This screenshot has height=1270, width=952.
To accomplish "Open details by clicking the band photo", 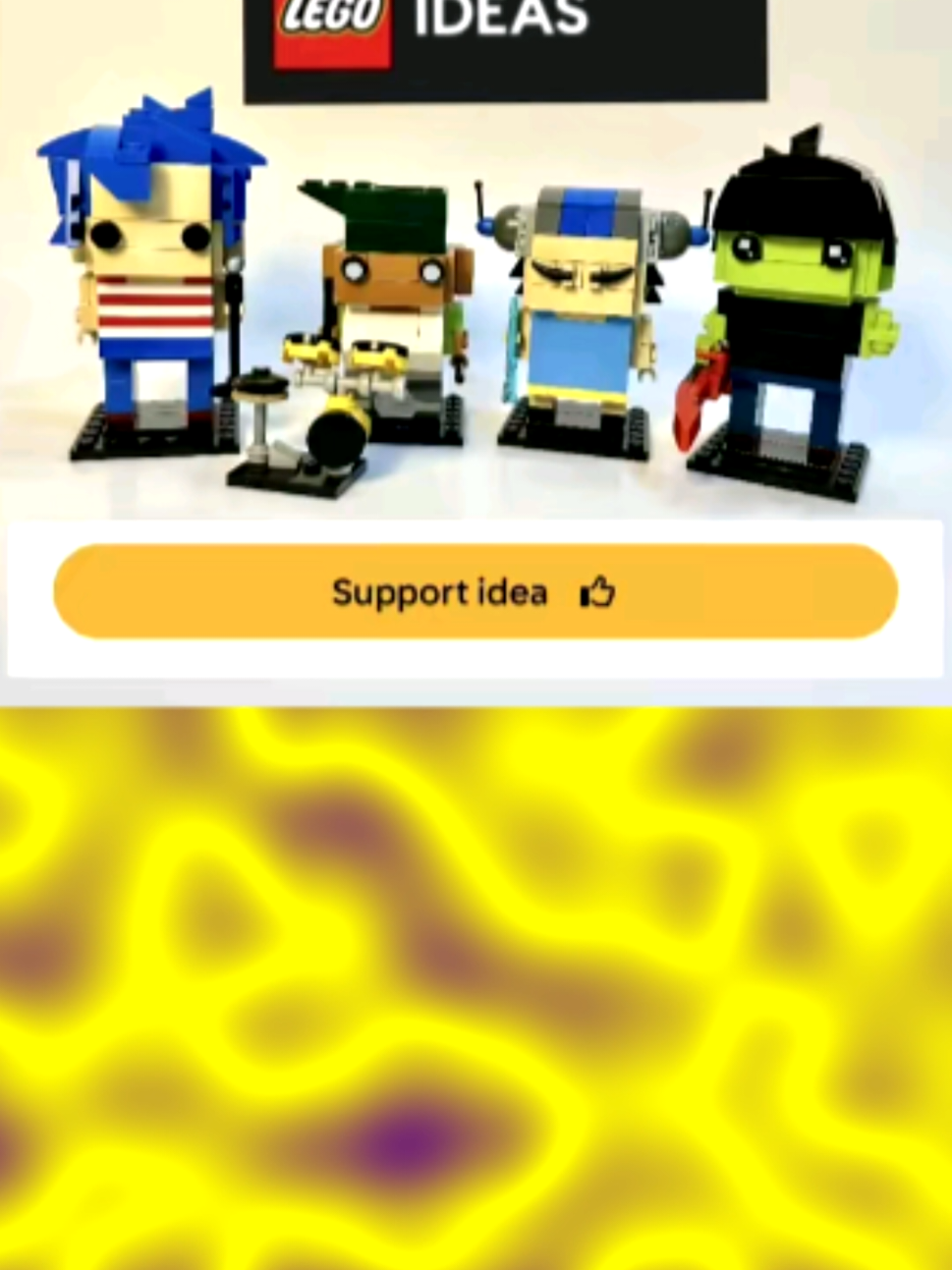I will point(476,295).
